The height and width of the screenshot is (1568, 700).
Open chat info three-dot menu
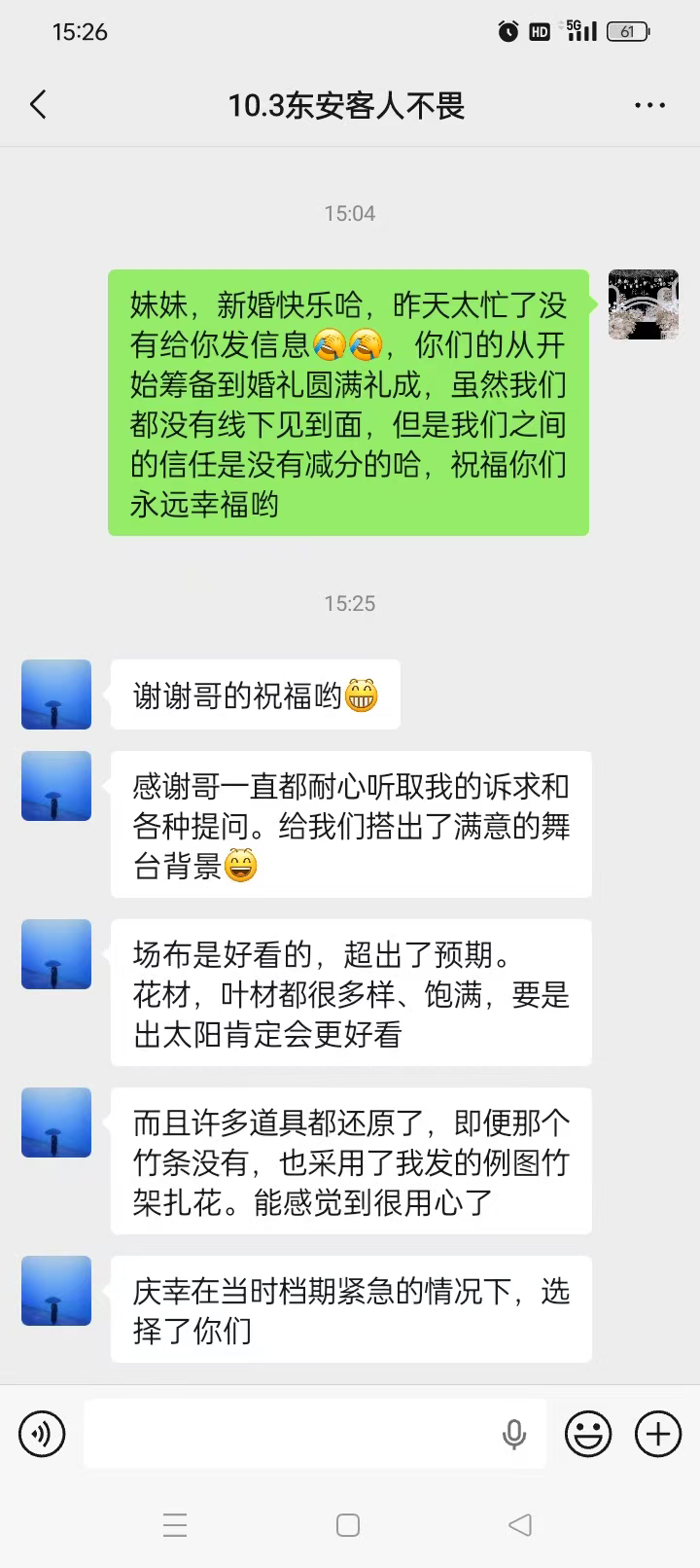coord(649,105)
